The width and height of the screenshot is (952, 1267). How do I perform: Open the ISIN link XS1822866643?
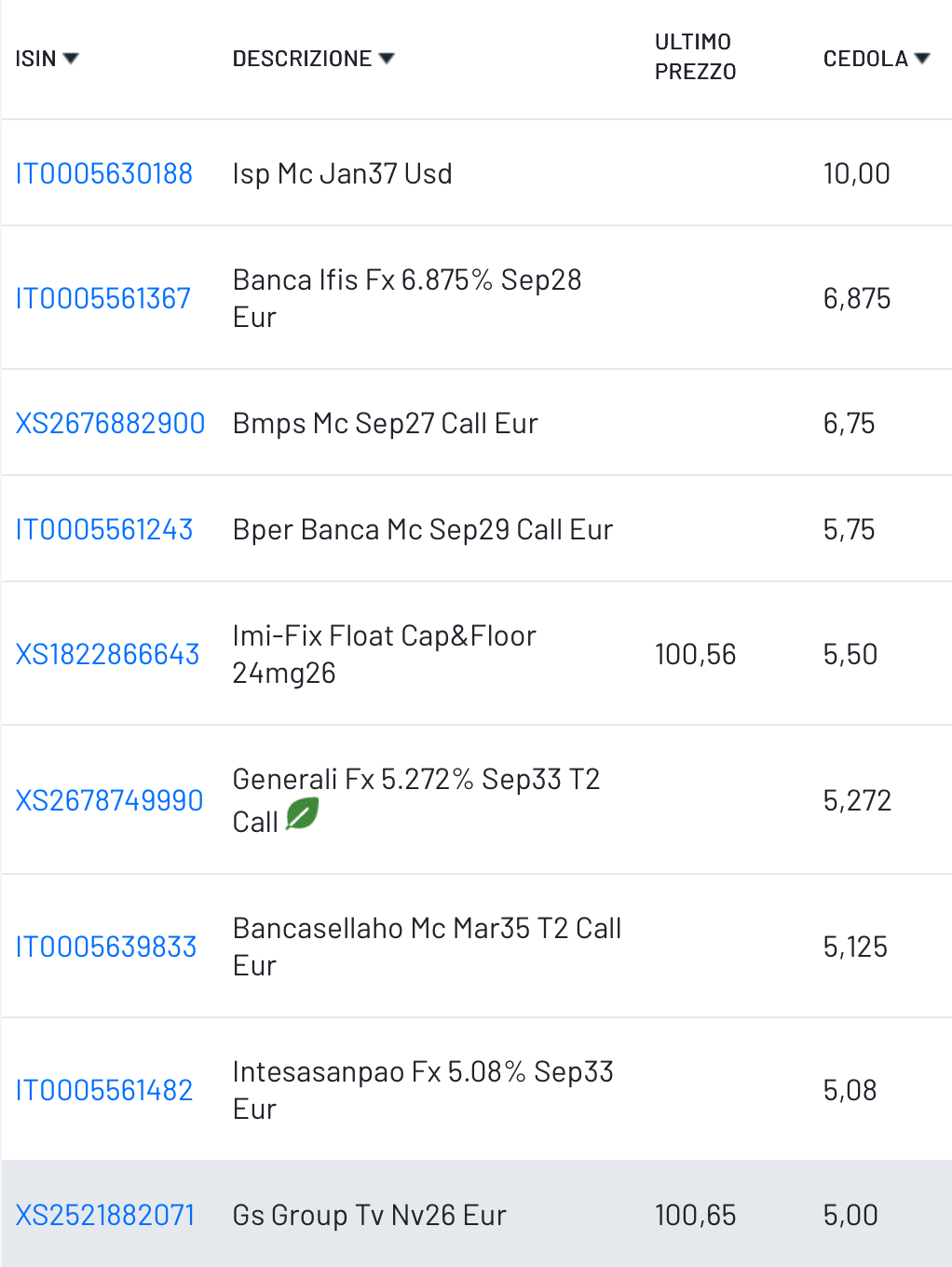click(x=108, y=655)
